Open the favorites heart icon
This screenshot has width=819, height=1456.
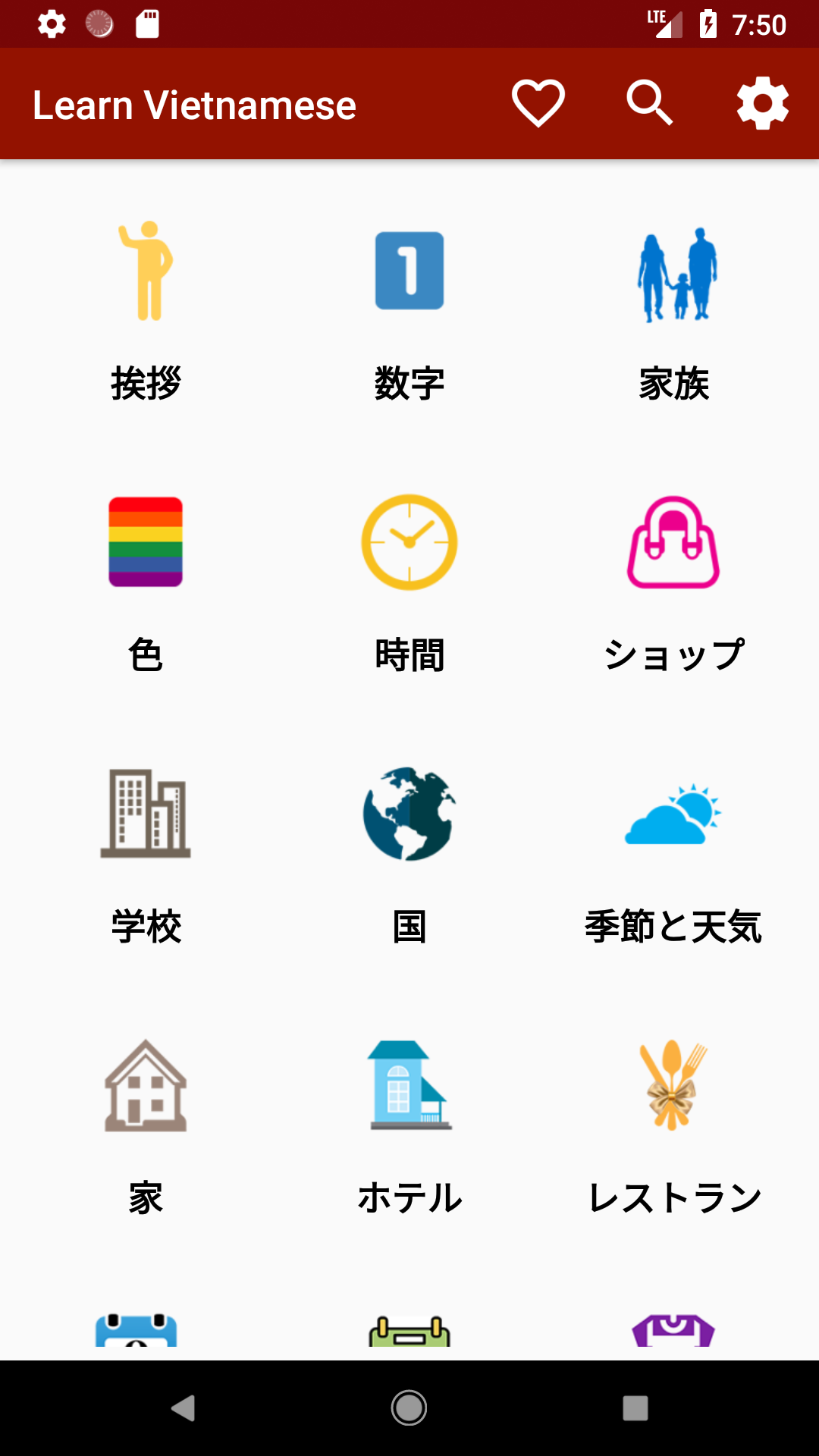coord(538,104)
